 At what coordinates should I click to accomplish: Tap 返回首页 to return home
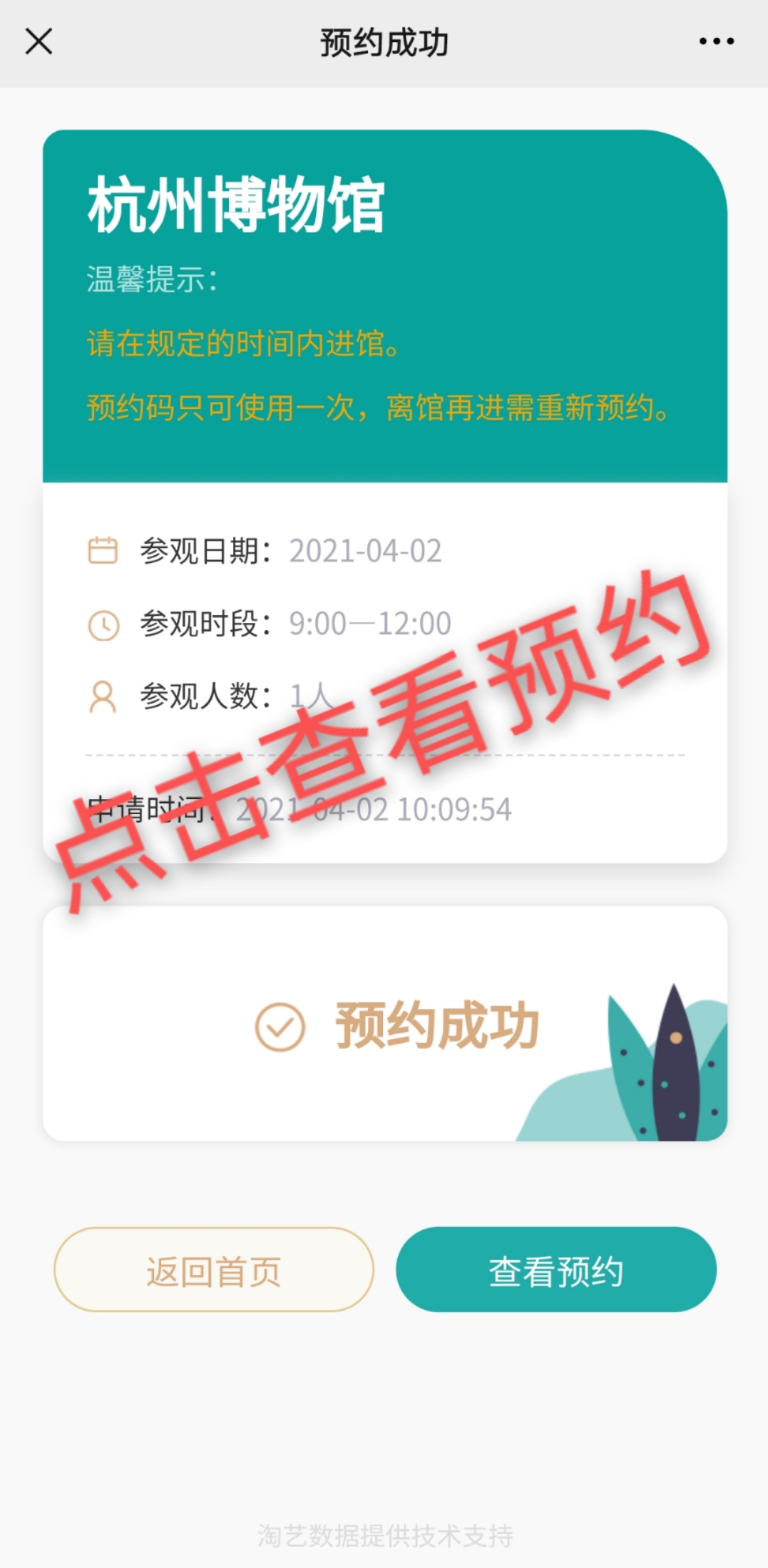pos(214,1269)
